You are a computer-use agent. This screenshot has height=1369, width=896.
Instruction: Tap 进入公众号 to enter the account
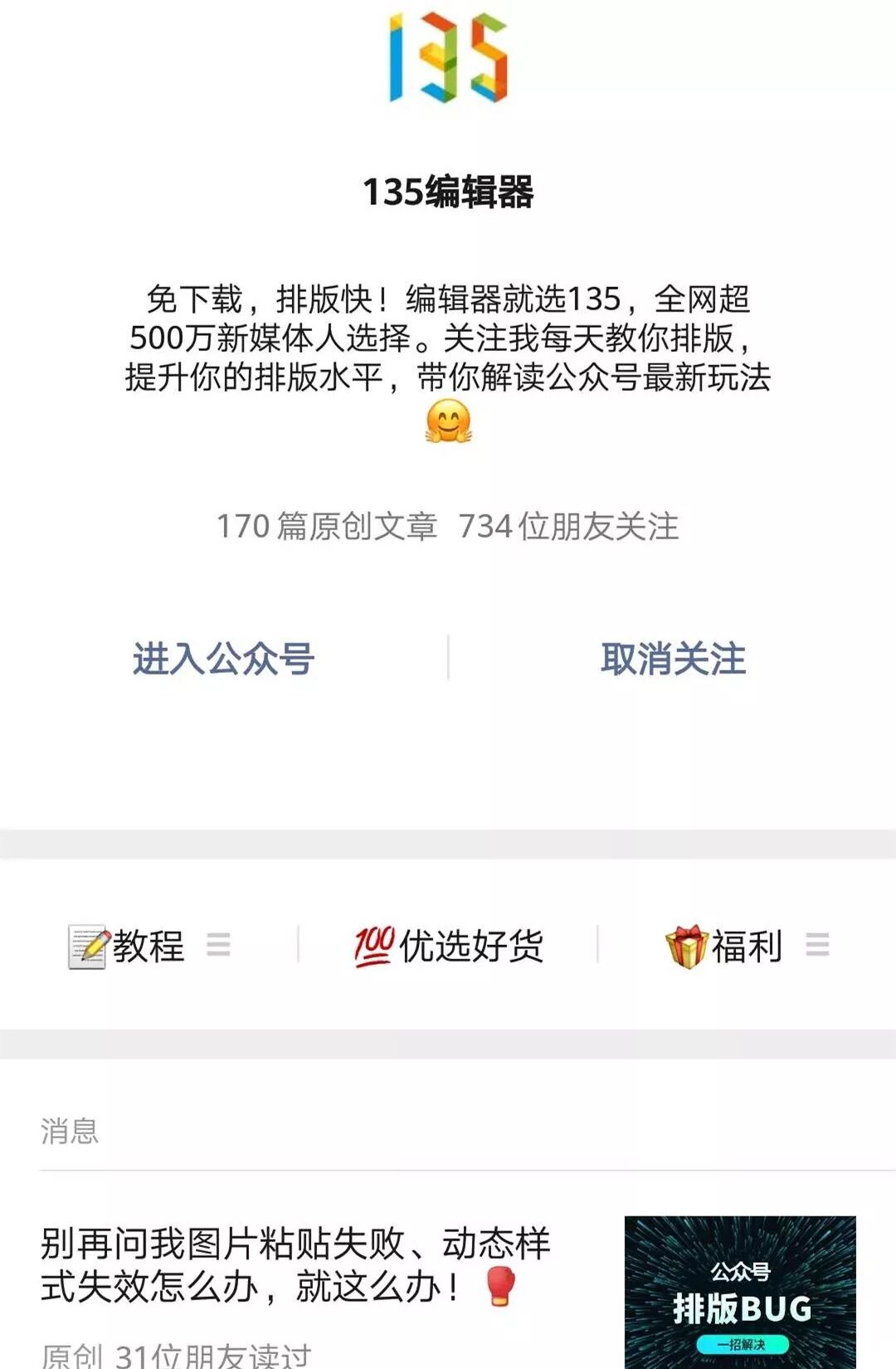point(223,659)
